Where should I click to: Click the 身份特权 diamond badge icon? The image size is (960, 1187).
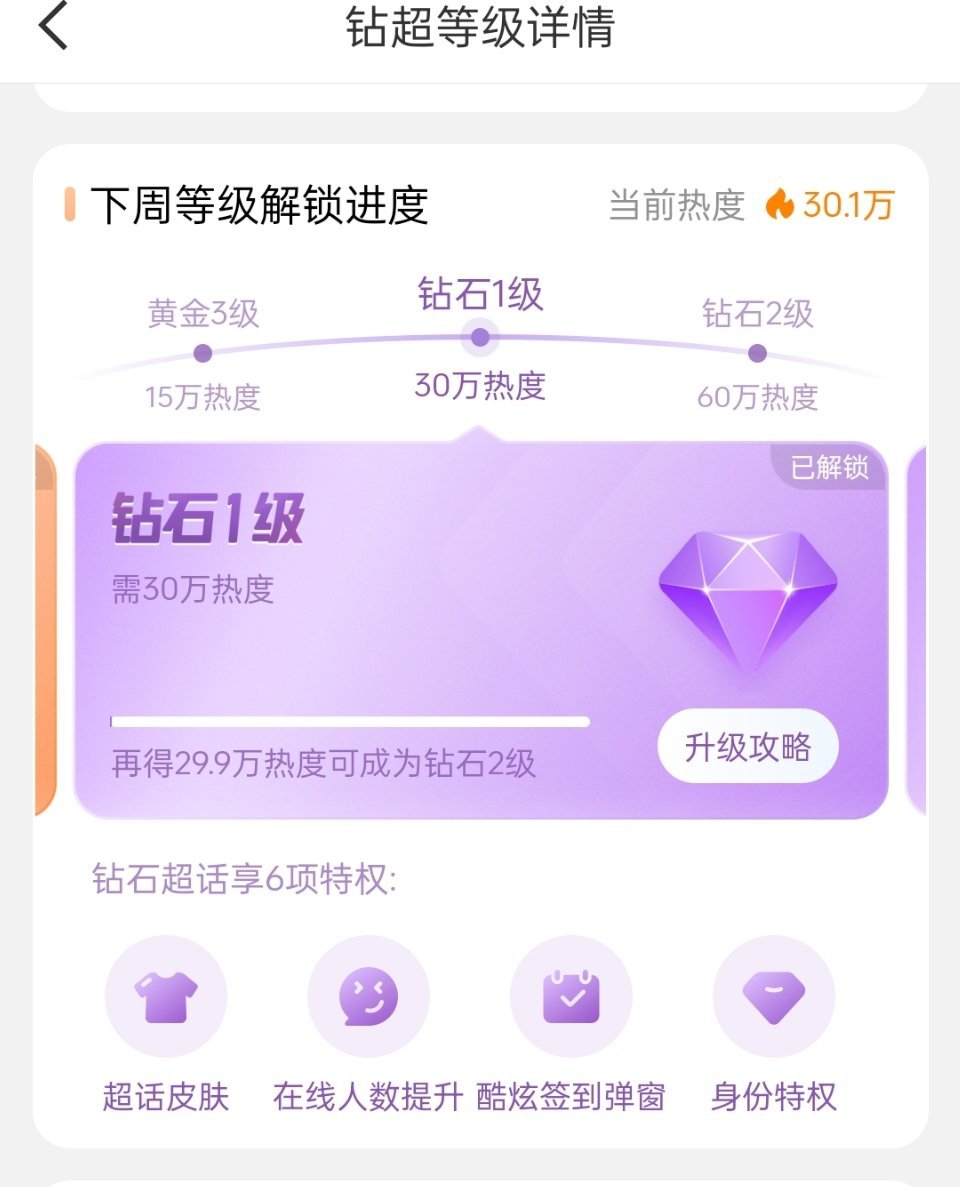point(774,996)
